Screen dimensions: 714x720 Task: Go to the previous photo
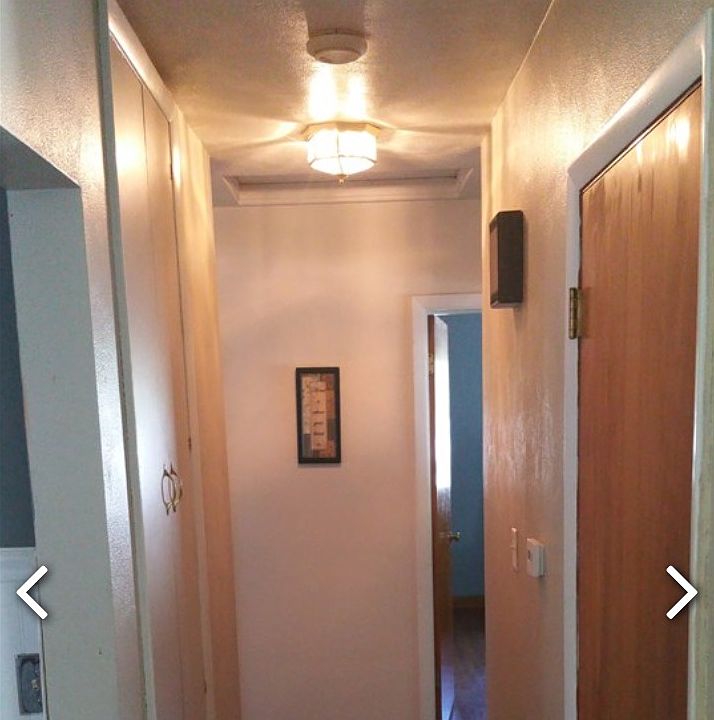point(32,592)
